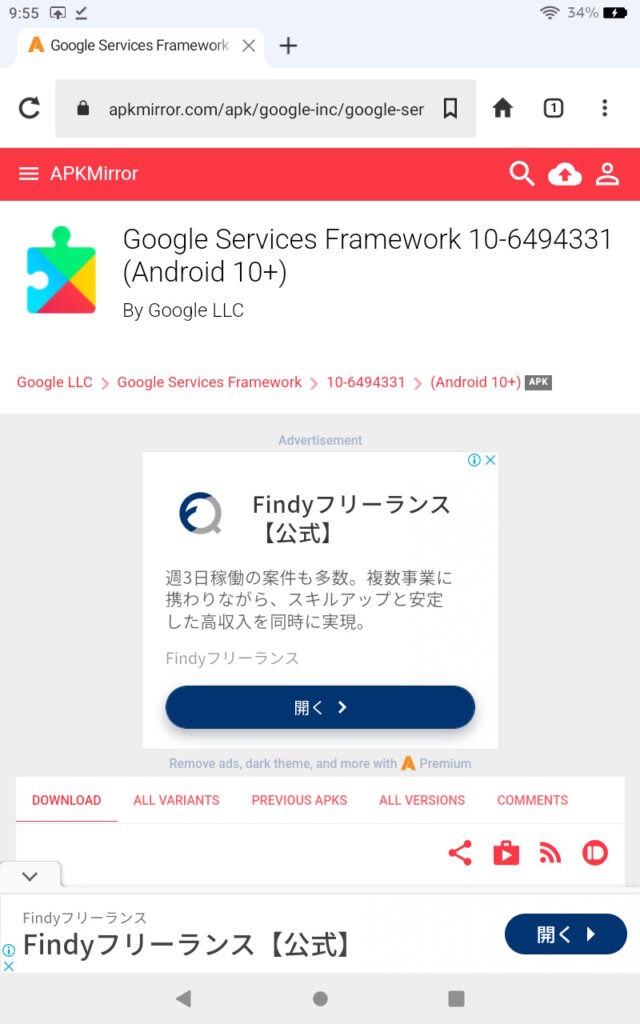The image size is (640, 1024).
Task: Go to the browser home page
Action: 503,108
